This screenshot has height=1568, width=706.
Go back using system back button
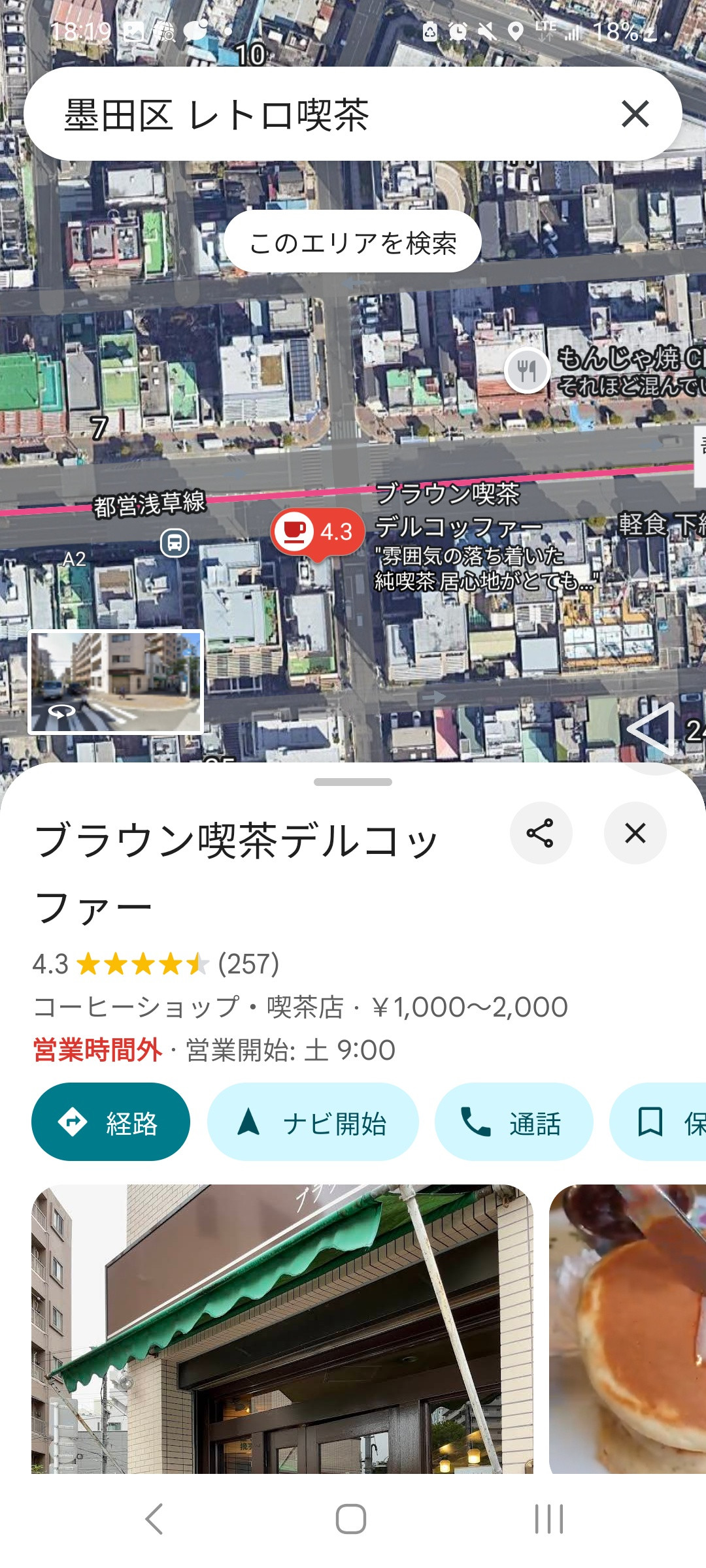click(x=154, y=1518)
